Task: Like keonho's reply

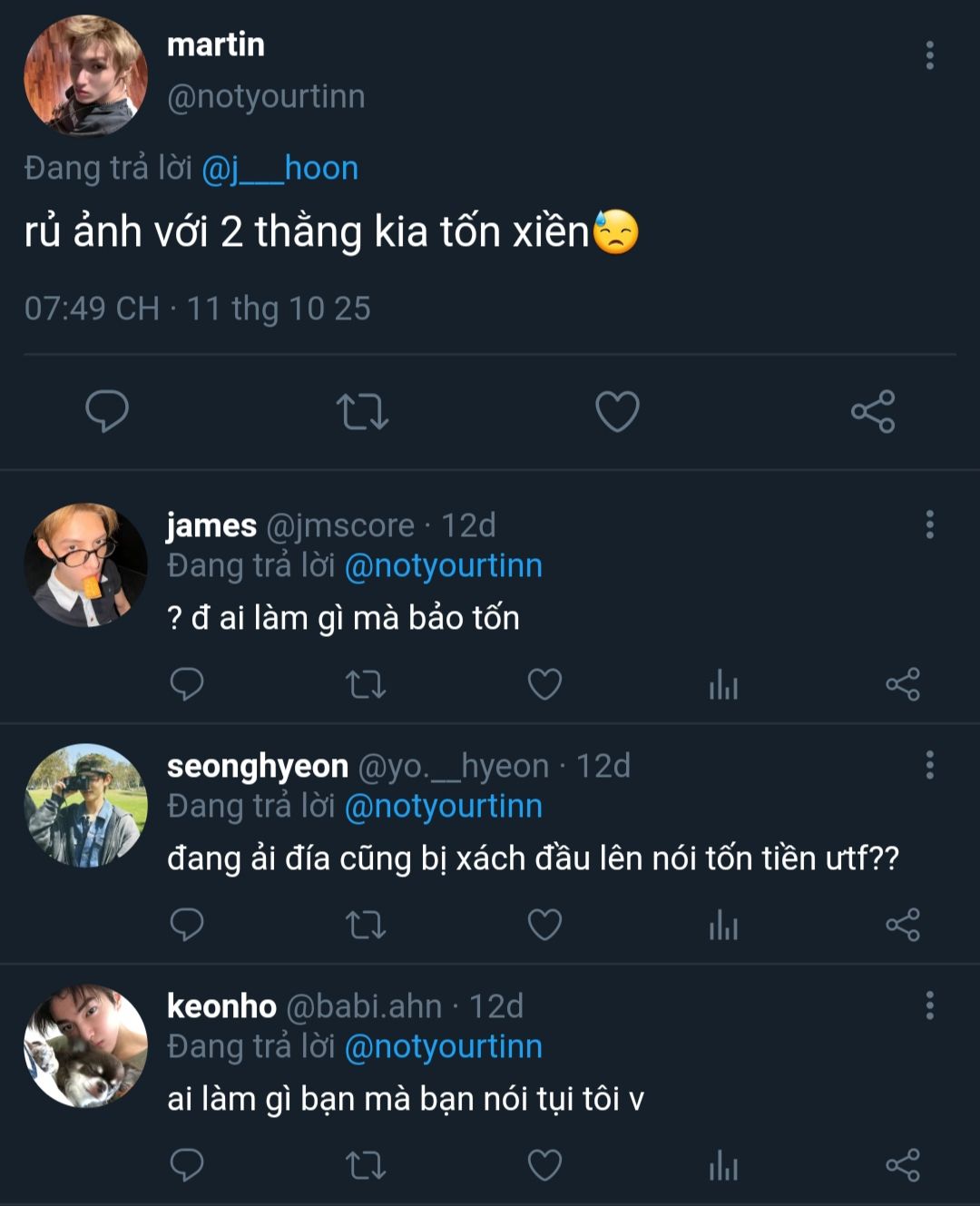Action: click(x=544, y=1165)
